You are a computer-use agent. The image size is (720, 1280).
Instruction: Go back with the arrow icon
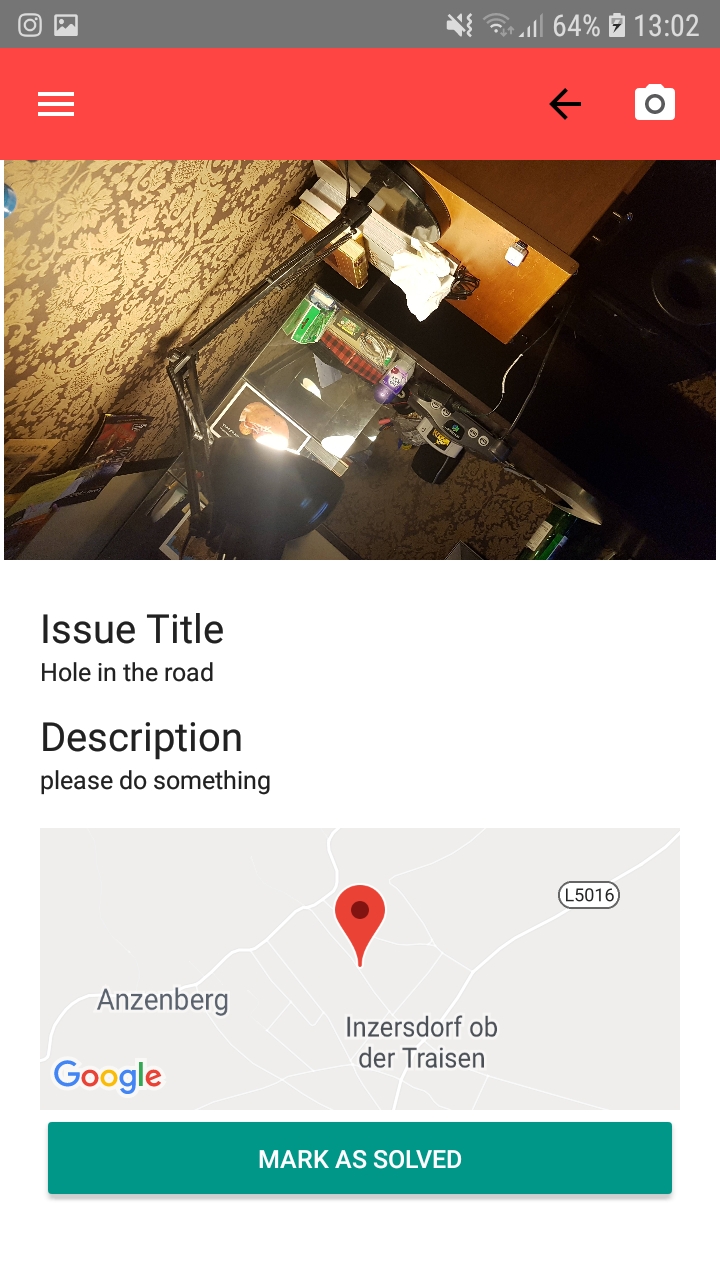(x=565, y=104)
